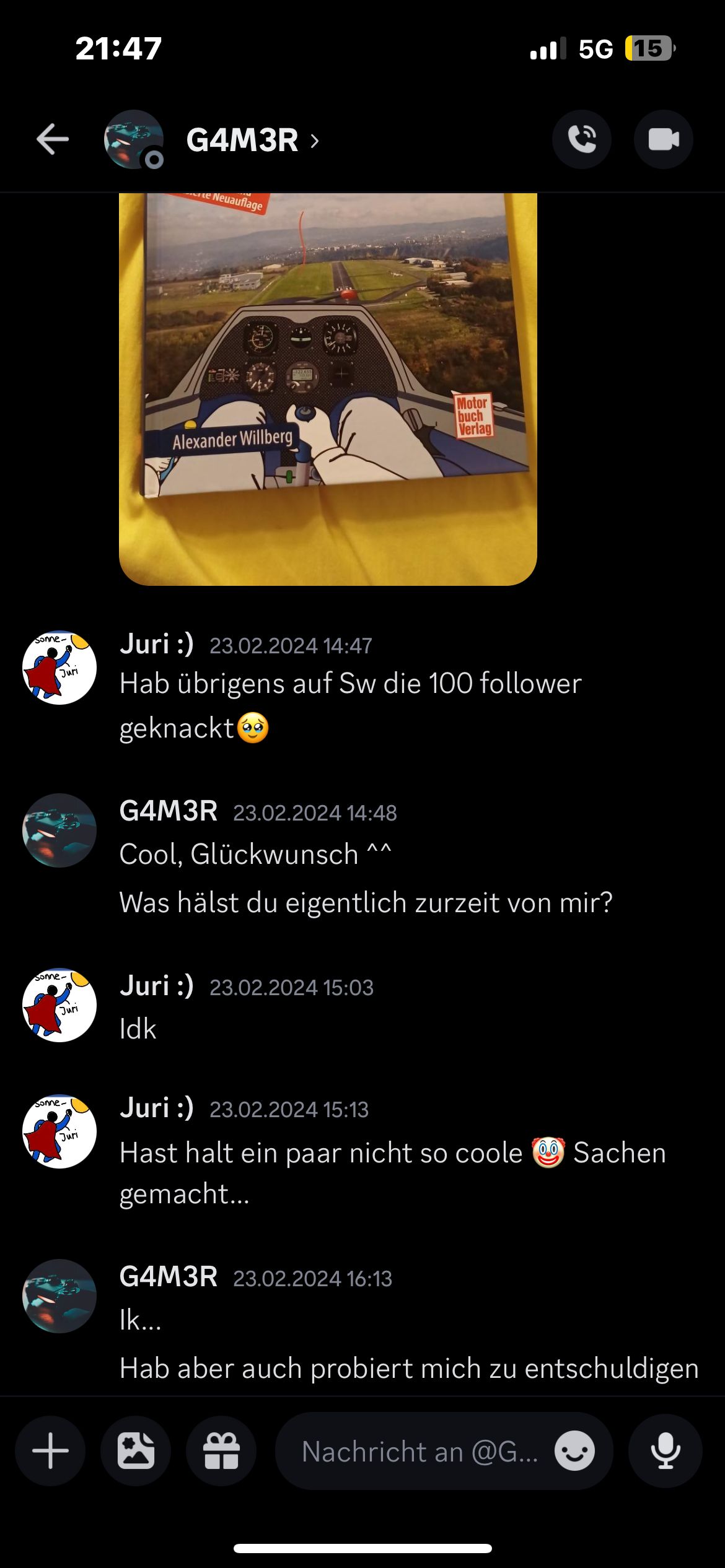Go back using the top-left arrow

coord(53,139)
